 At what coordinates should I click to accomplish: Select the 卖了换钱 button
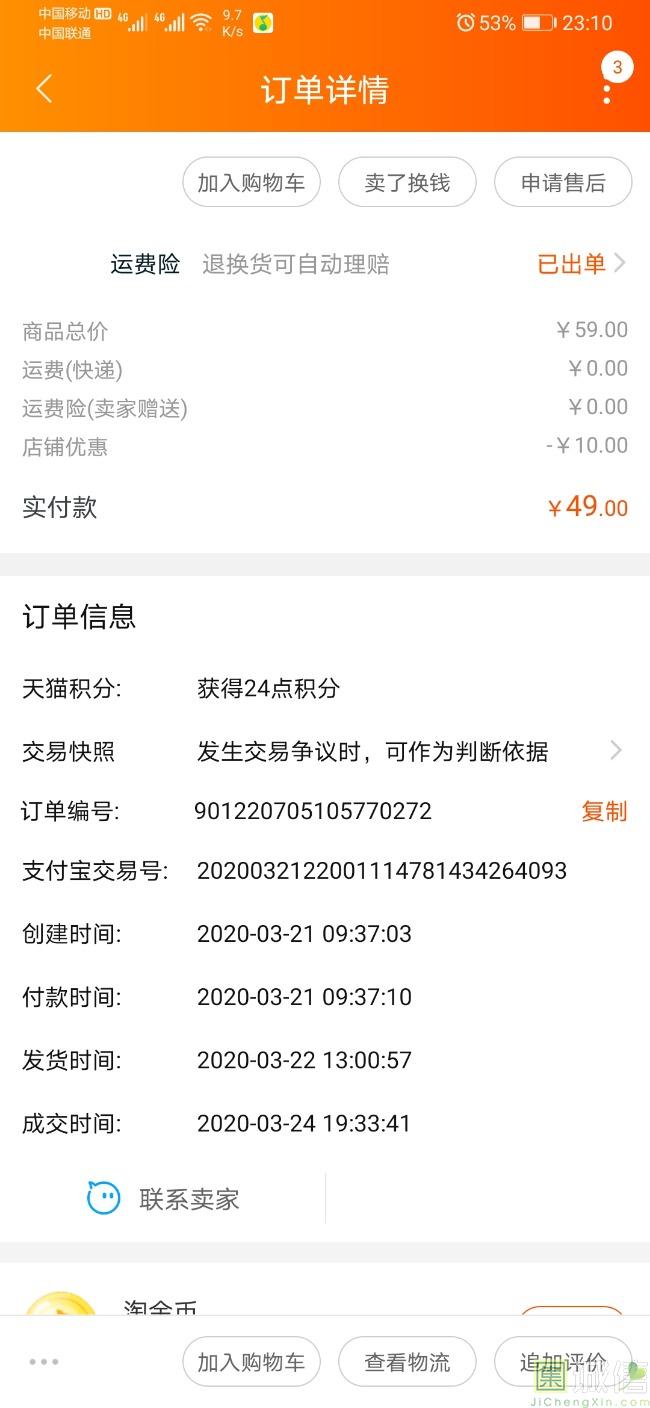(407, 183)
